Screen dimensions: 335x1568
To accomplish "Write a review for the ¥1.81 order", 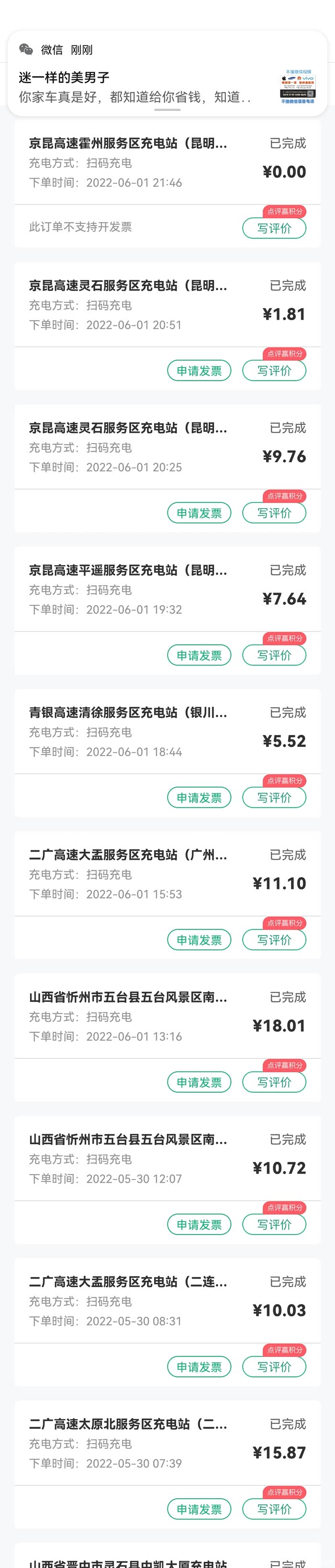I will point(274,371).
